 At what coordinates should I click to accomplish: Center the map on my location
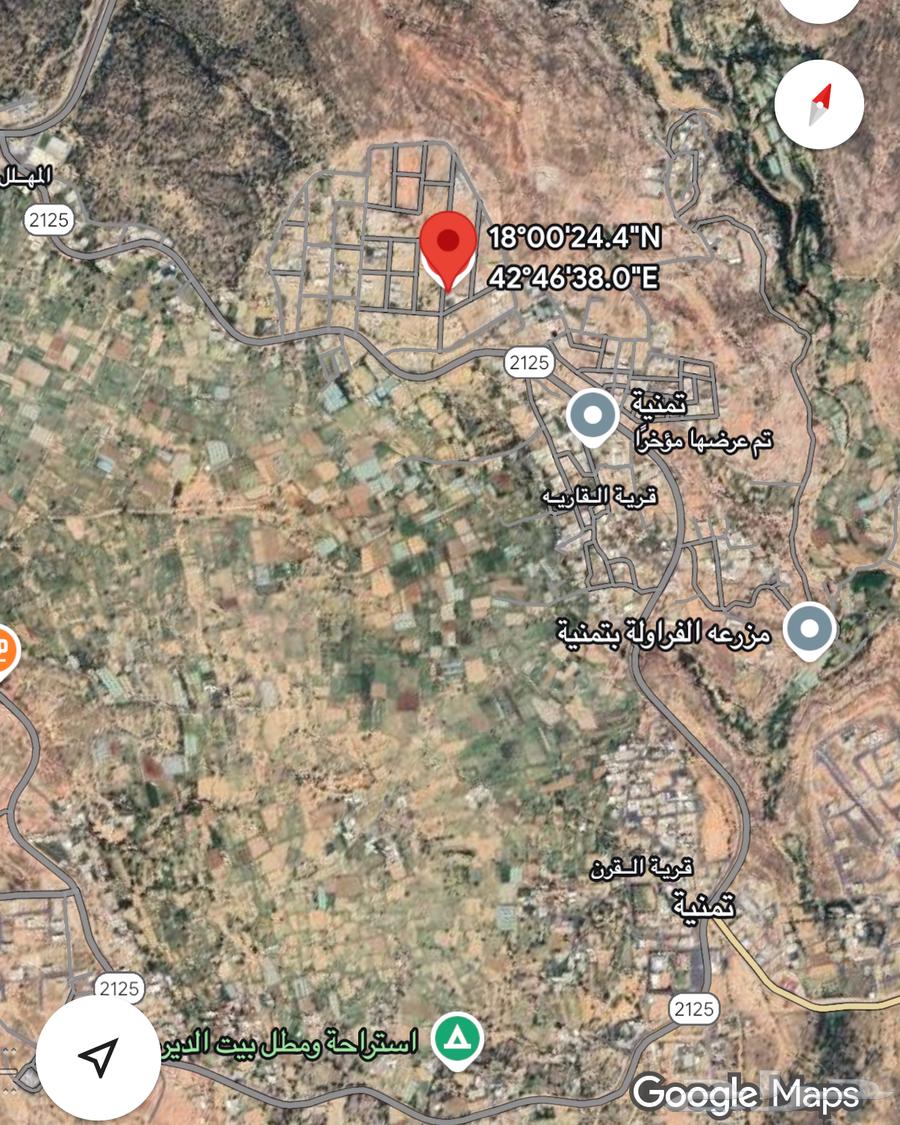coord(98,1057)
